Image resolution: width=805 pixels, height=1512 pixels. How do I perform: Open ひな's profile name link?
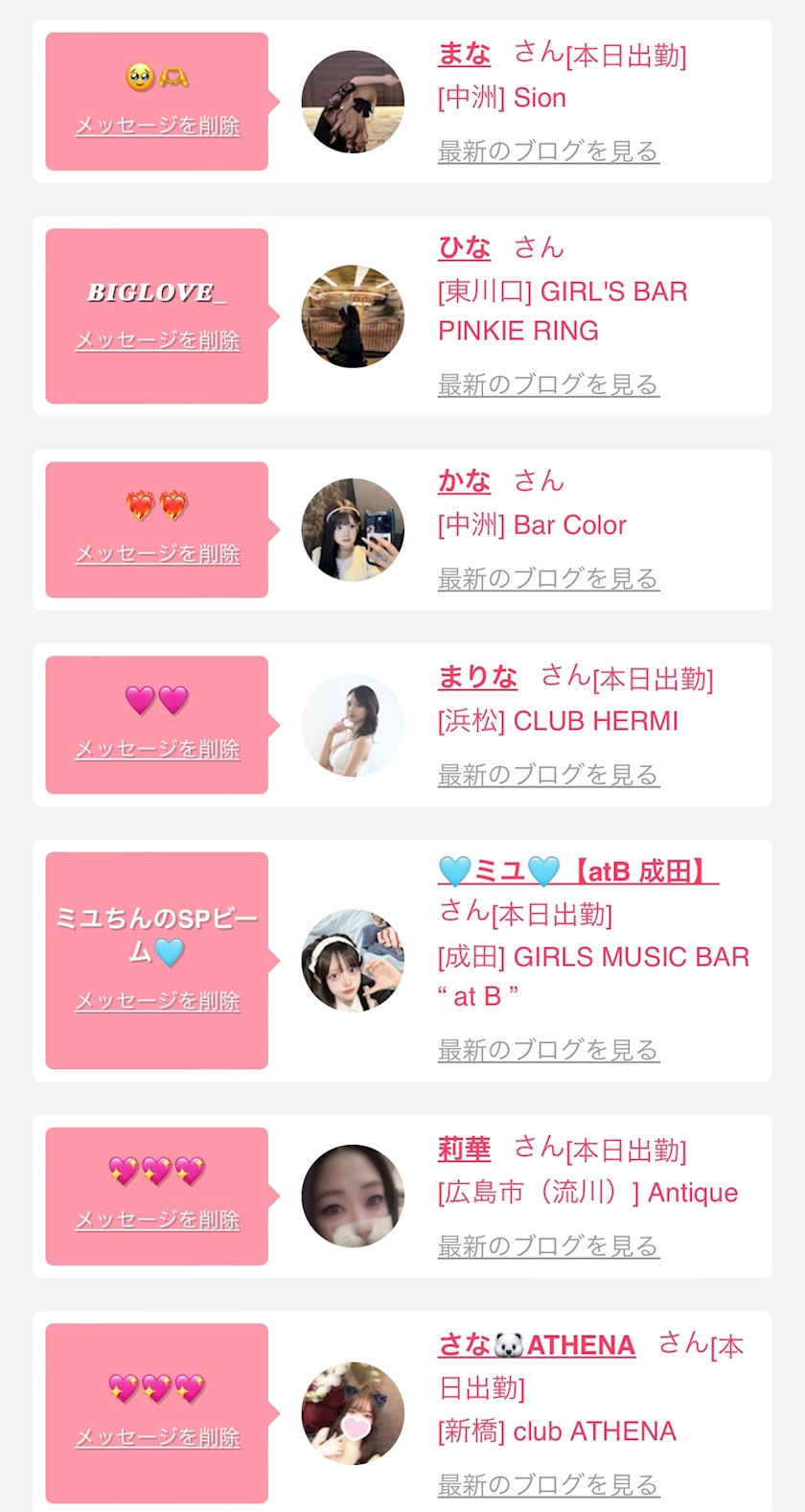click(464, 247)
